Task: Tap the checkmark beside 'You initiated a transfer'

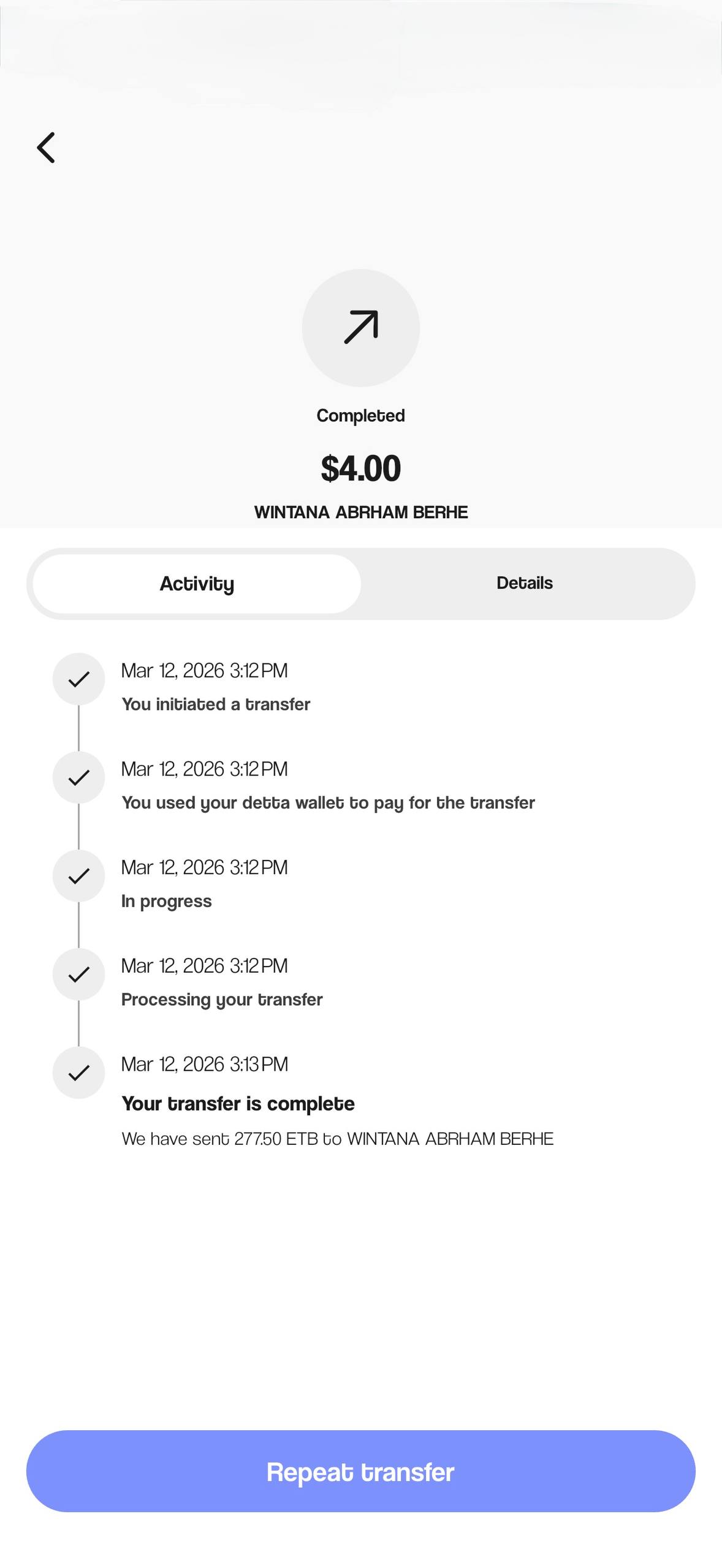Action: [x=78, y=679]
